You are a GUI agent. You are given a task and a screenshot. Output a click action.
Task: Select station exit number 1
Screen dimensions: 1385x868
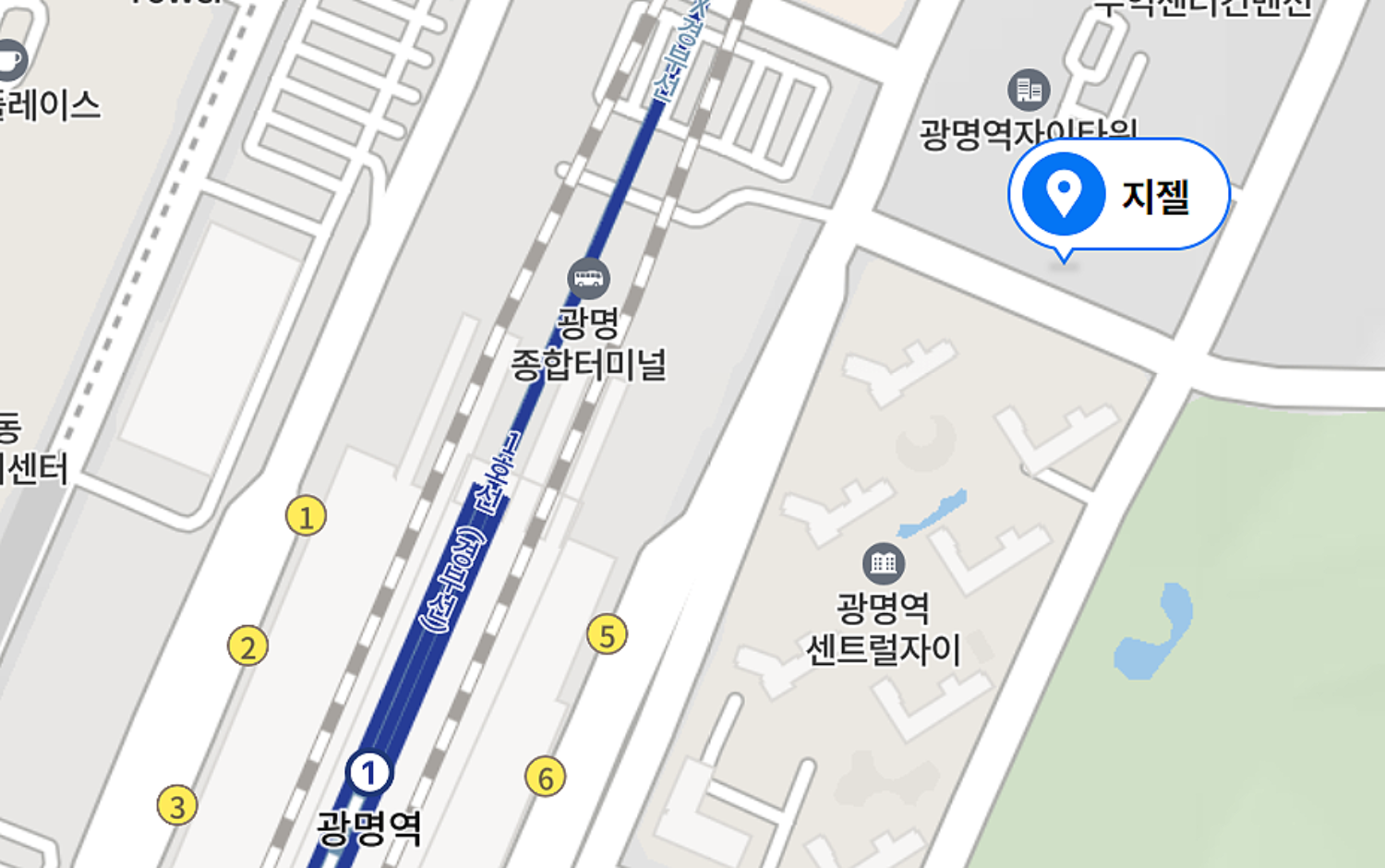(306, 516)
